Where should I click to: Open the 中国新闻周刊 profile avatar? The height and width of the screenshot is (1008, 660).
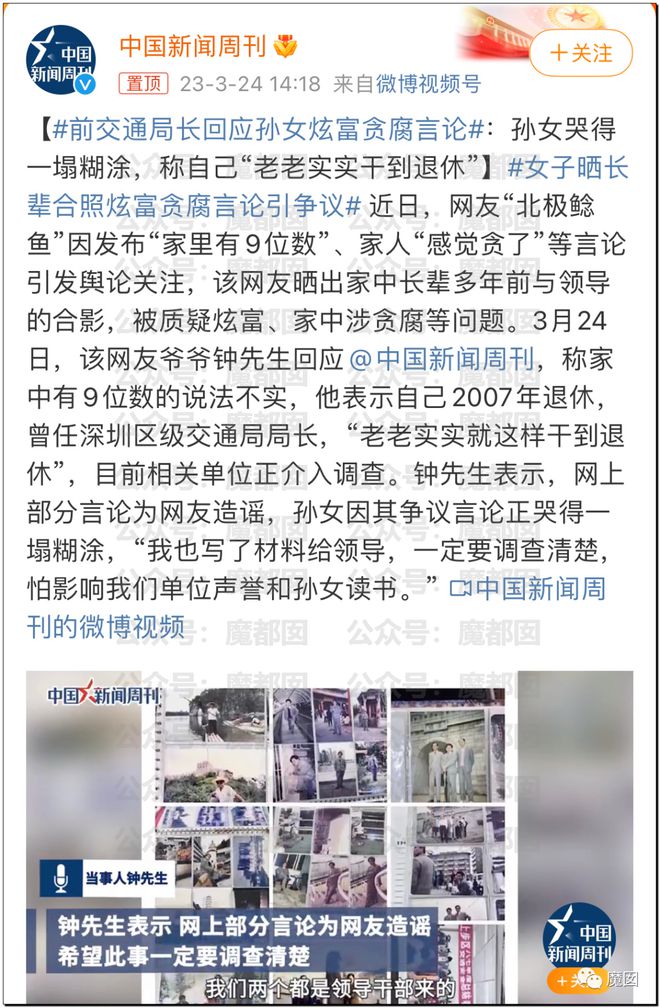[x=62, y=60]
